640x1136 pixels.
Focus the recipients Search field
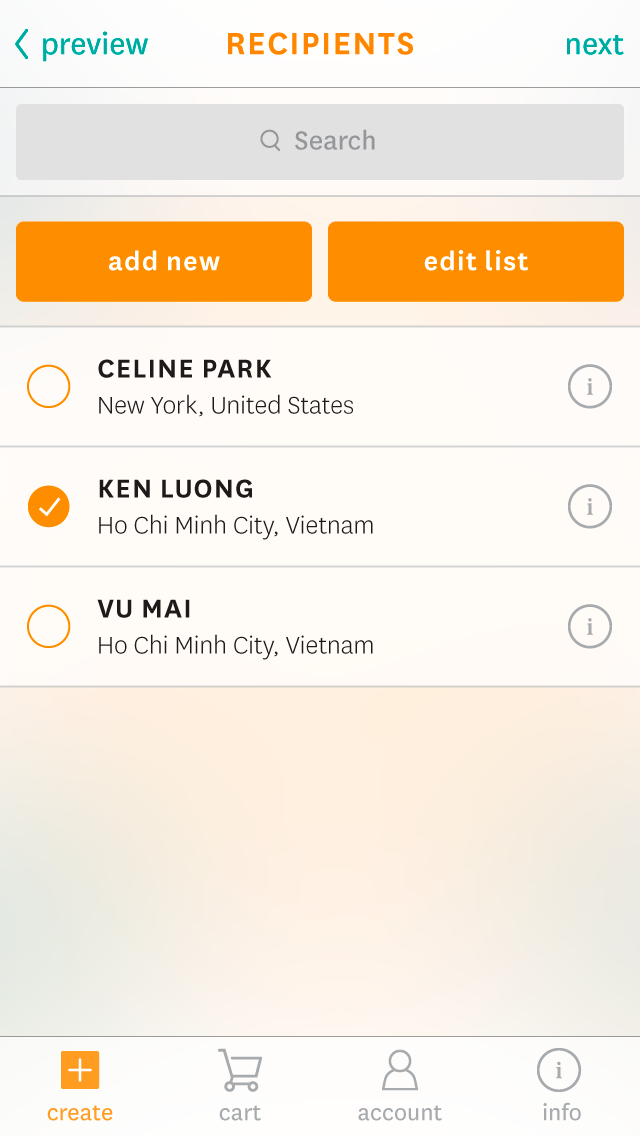click(x=320, y=141)
